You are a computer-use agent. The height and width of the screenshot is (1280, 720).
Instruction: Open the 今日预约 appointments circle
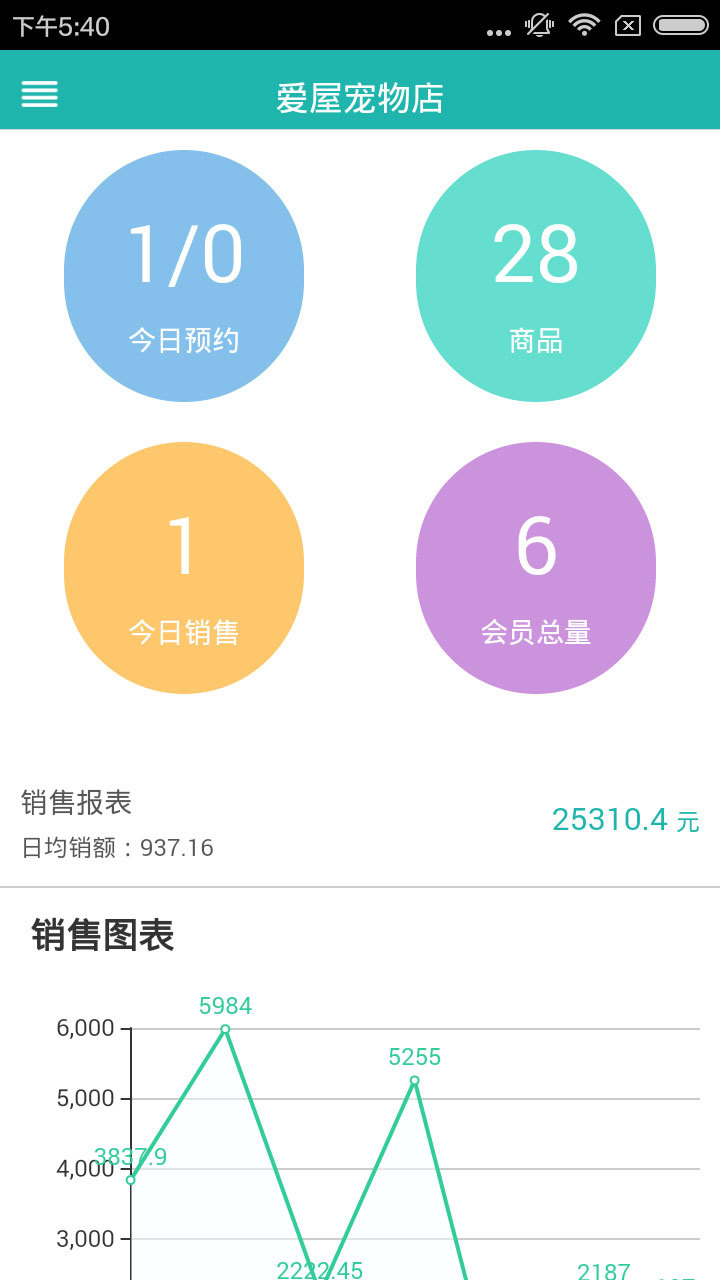(184, 276)
